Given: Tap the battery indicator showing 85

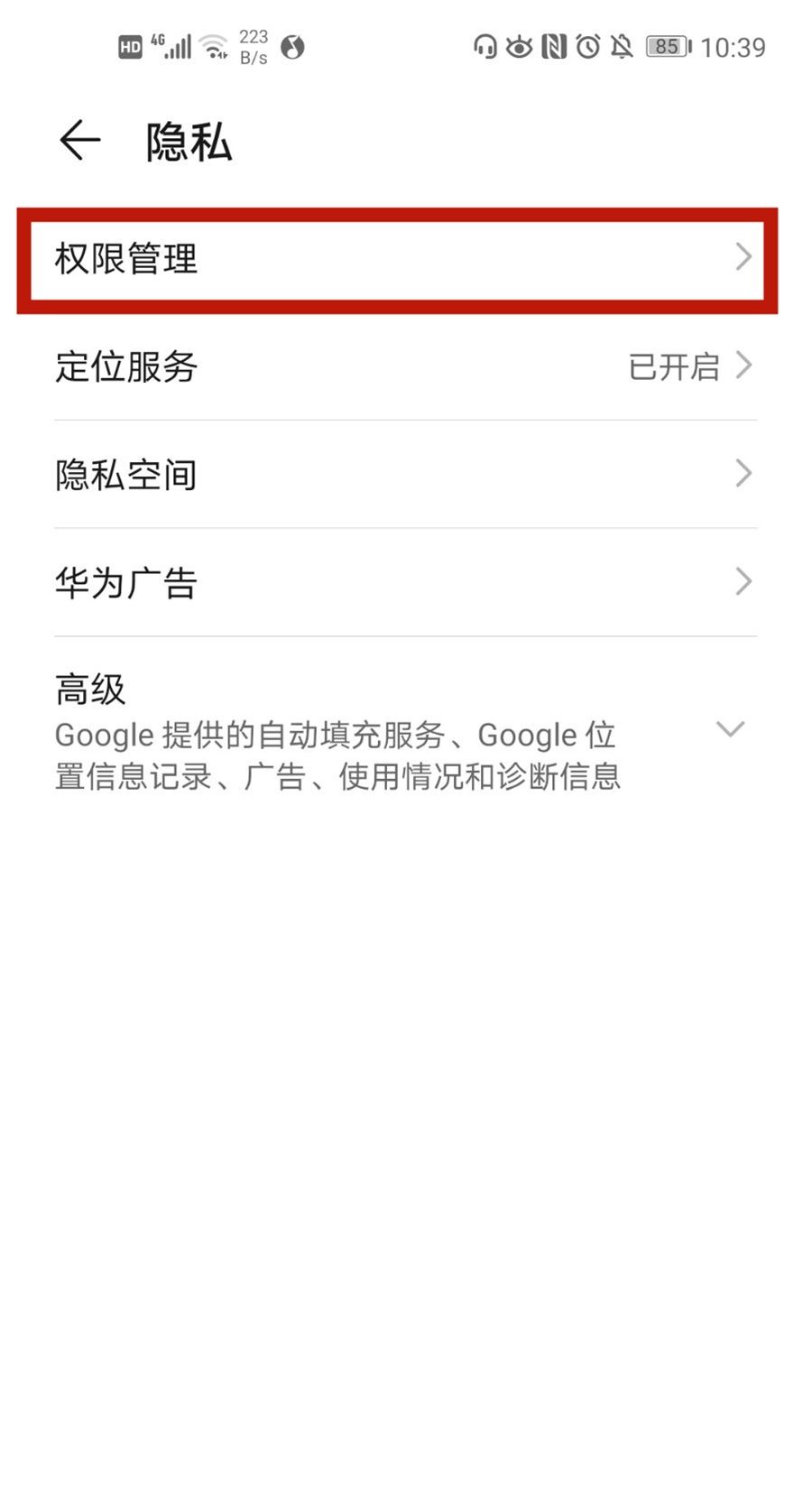Looking at the screenshot, I should click(666, 47).
